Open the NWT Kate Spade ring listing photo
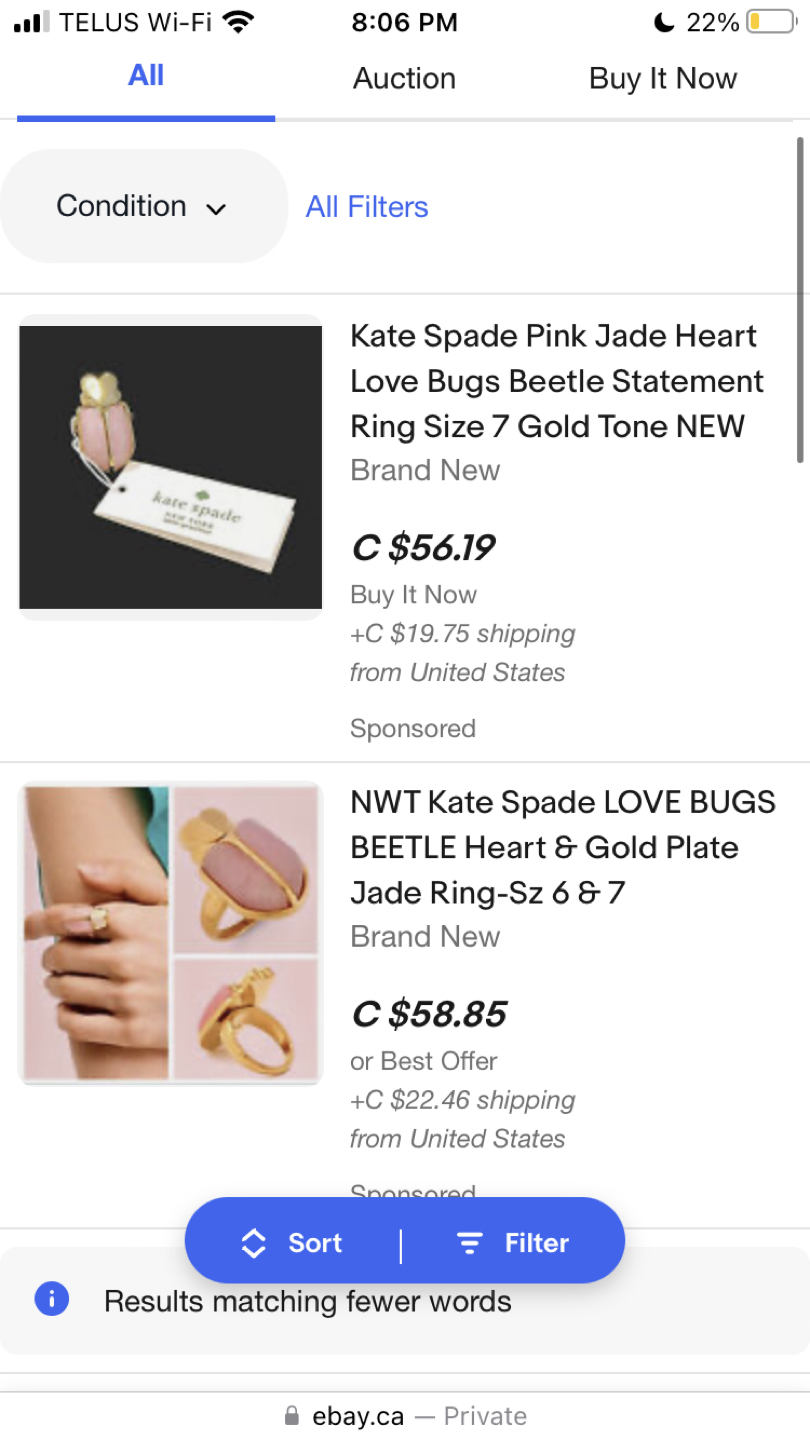The width and height of the screenshot is (810, 1440). pos(170,933)
